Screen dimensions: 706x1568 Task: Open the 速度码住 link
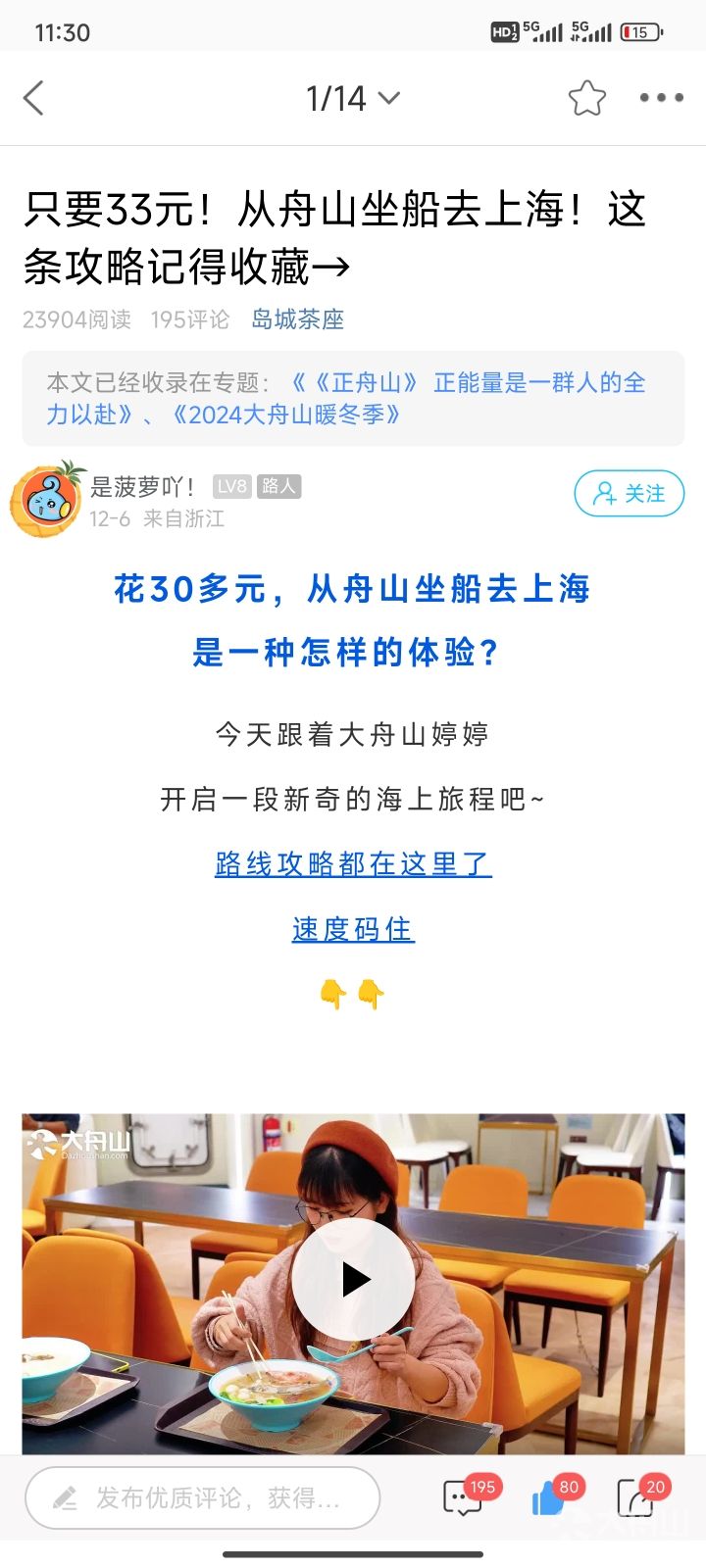[353, 929]
